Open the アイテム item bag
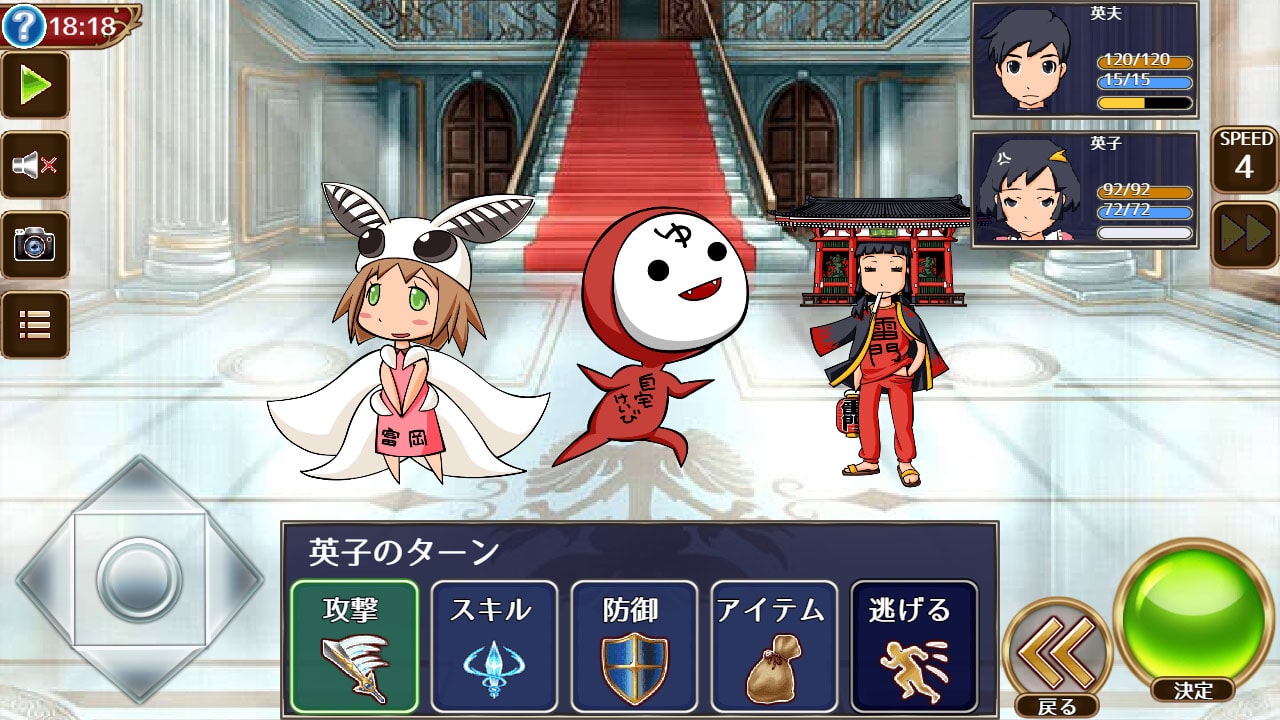The height and width of the screenshot is (720, 1280). (774, 646)
